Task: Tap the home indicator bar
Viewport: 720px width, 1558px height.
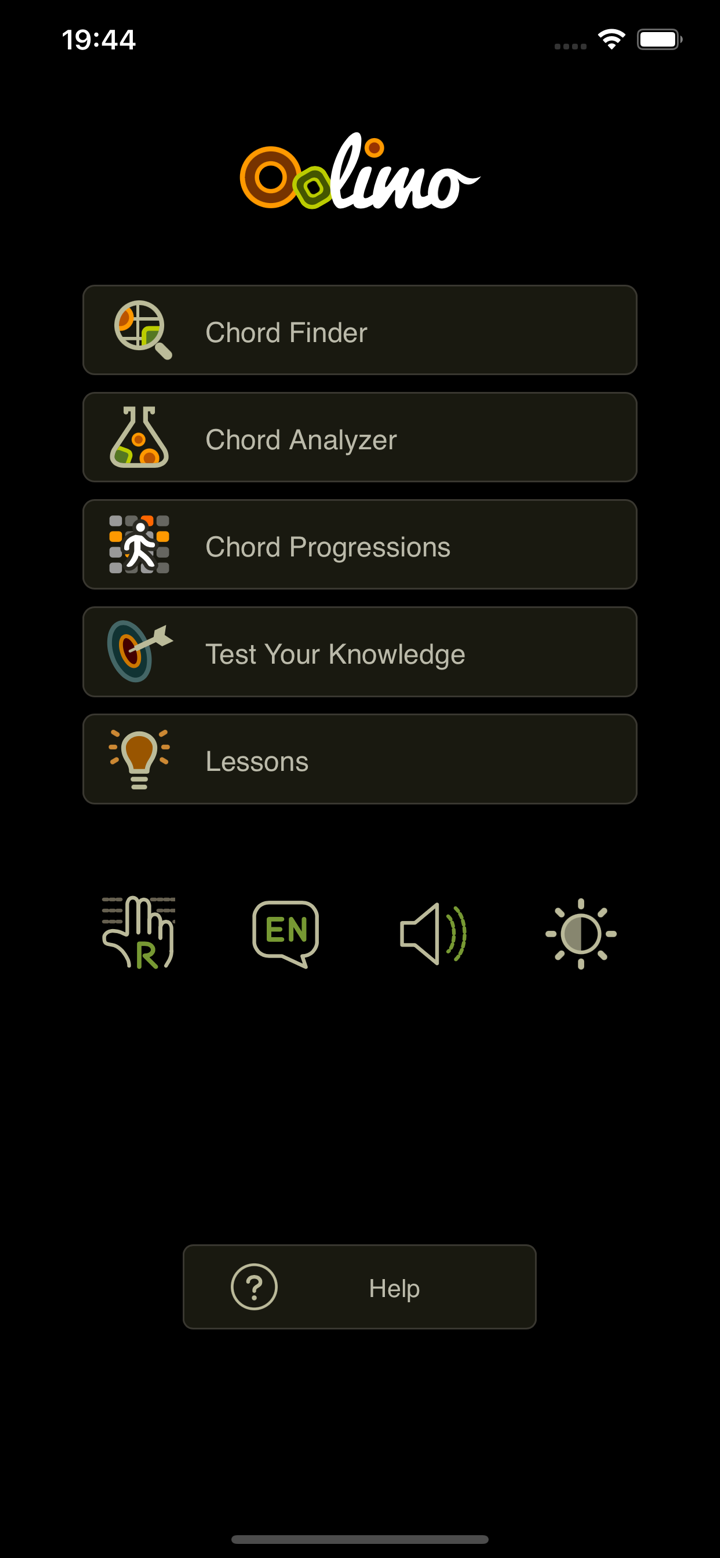Action: pos(360,1540)
